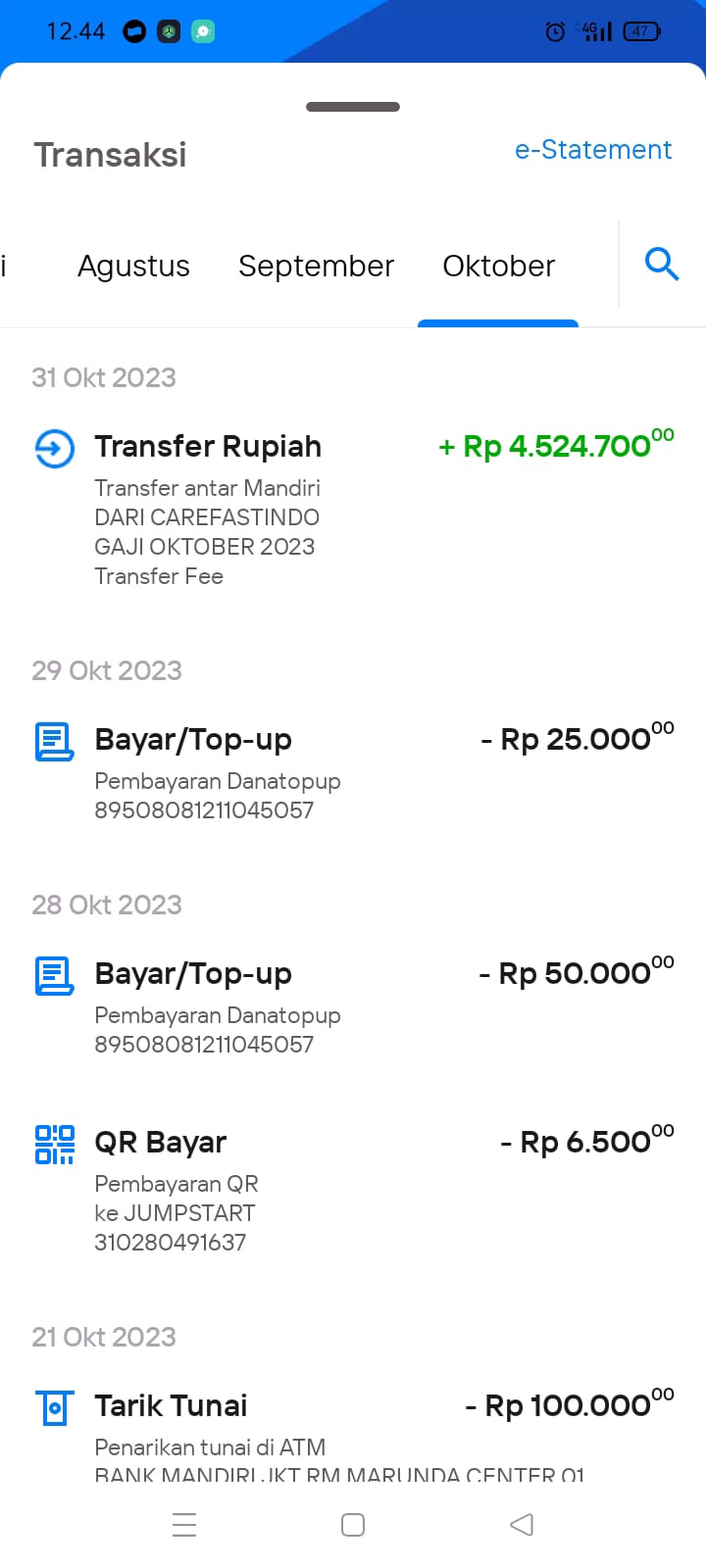Open the Tarik Tunai Rp 100.000 transaction
Image resolution: width=706 pixels, height=1568 pixels.
(x=353, y=1431)
